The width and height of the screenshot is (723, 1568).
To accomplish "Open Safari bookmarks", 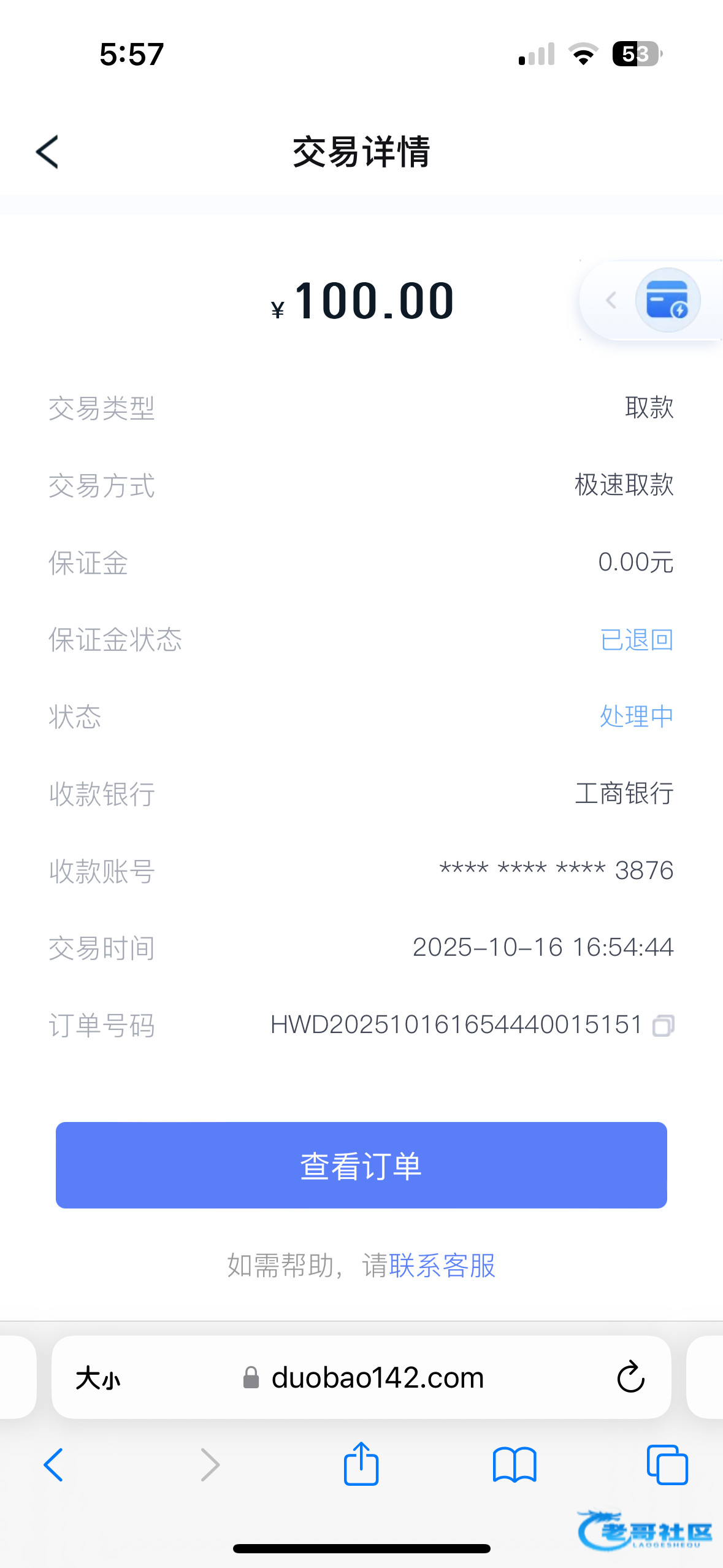I will 515,1465.
